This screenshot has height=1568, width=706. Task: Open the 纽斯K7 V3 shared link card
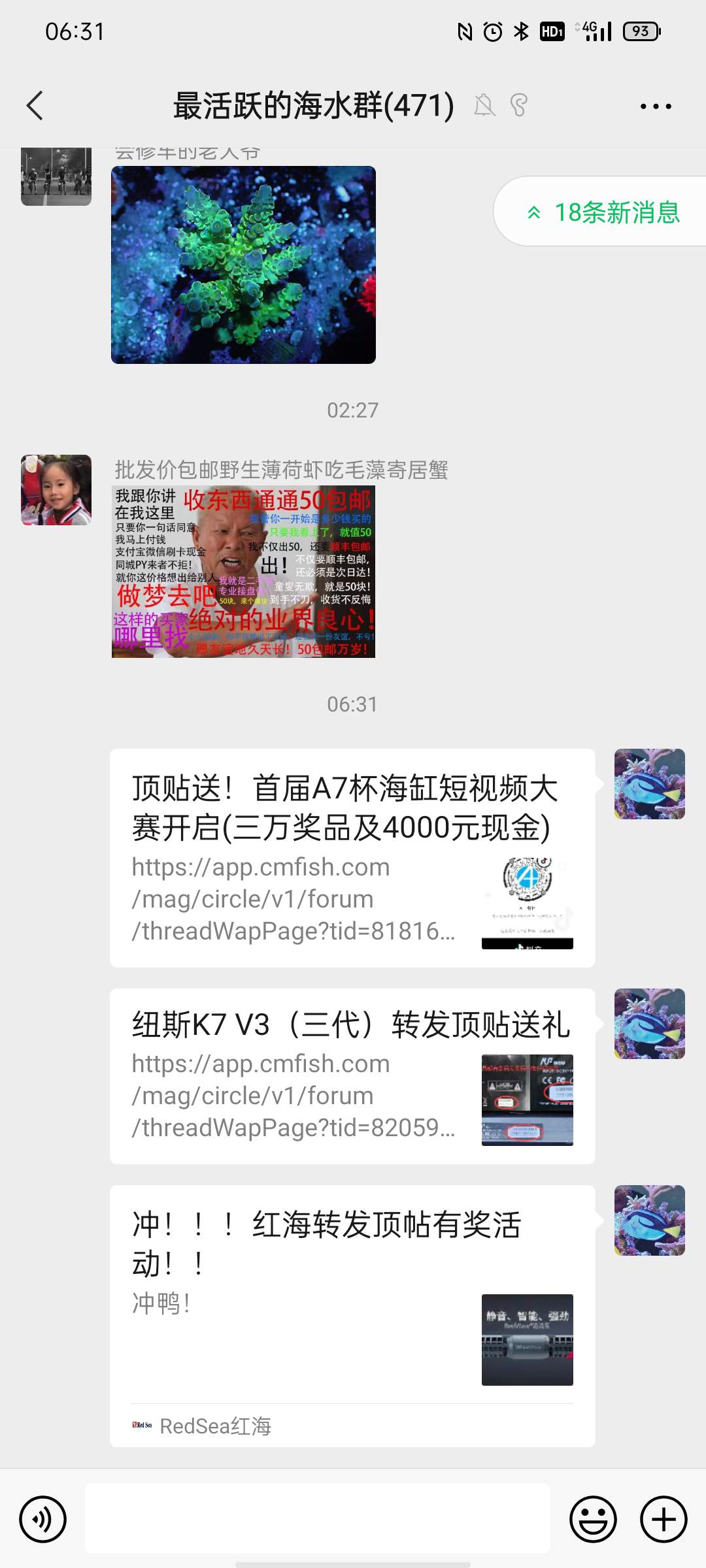coord(352,1075)
